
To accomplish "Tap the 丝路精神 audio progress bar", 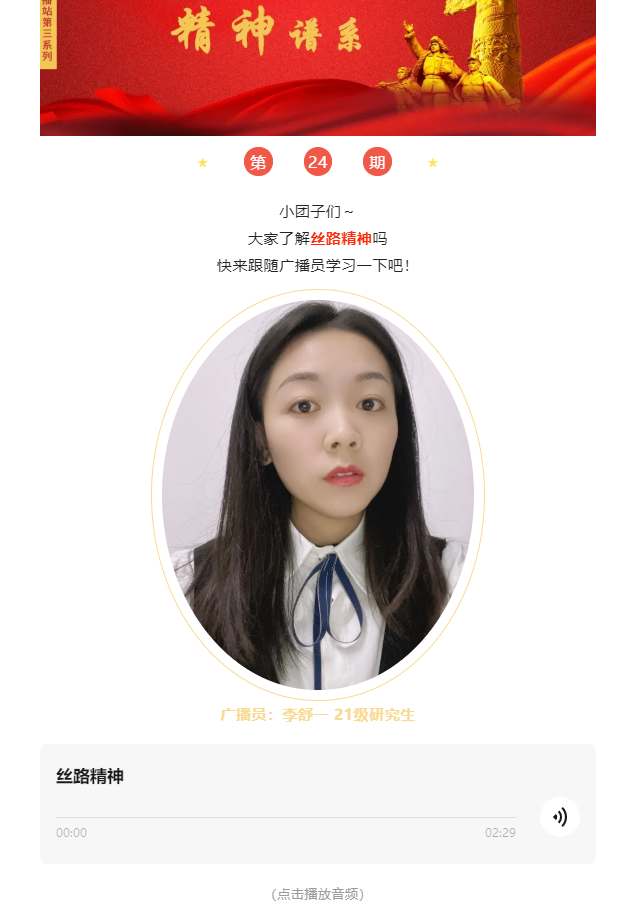I will (286, 818).
